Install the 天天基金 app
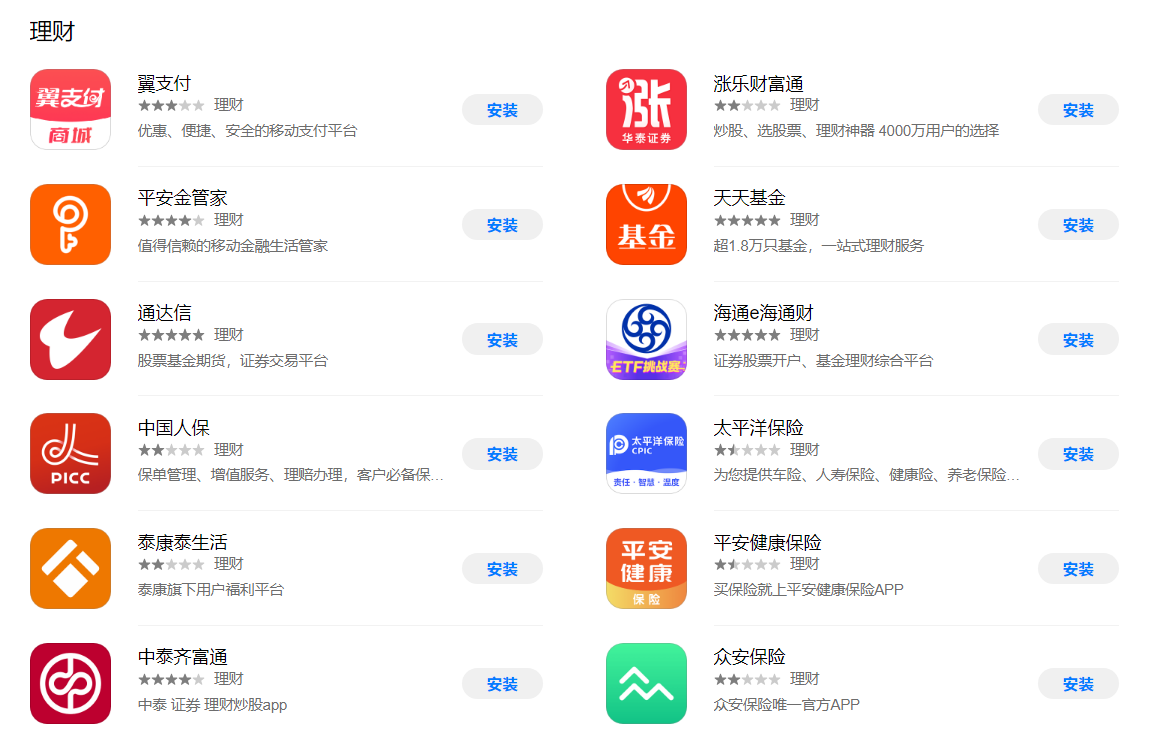This screenshot has width=1174, height=734. 1078,225
